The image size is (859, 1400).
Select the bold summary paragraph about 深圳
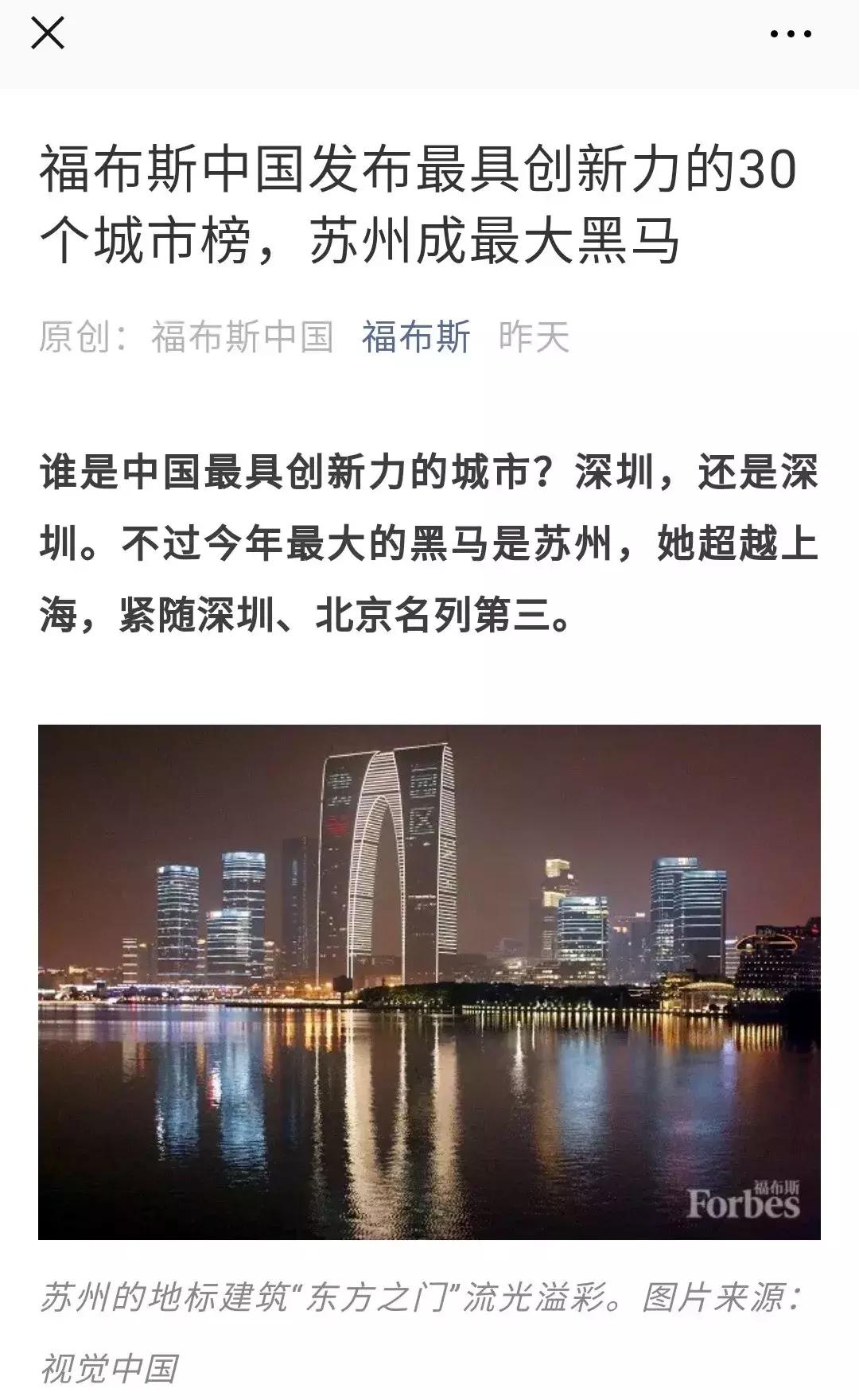pyautogui.click(x=429, y=541)
